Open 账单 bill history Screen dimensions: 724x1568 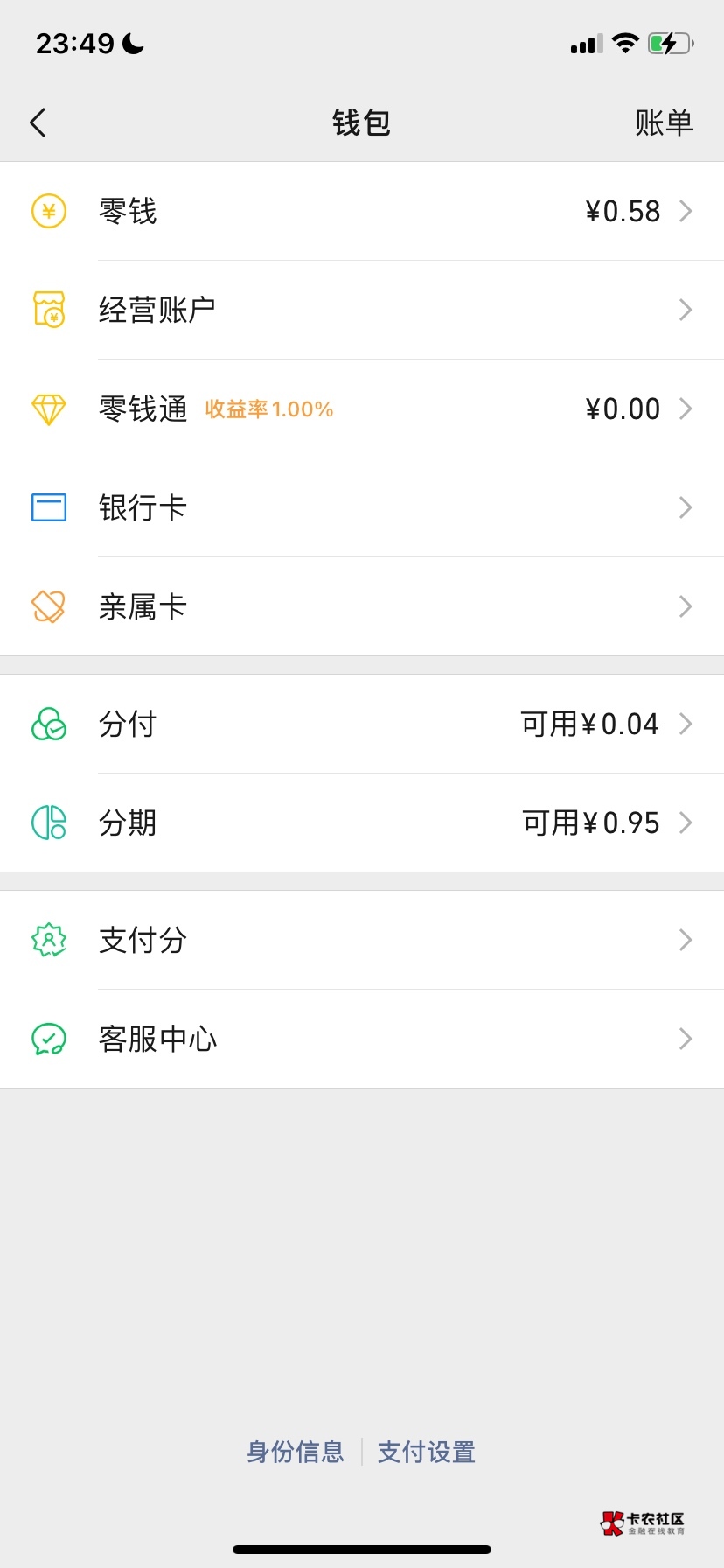(x=663, y=122)
